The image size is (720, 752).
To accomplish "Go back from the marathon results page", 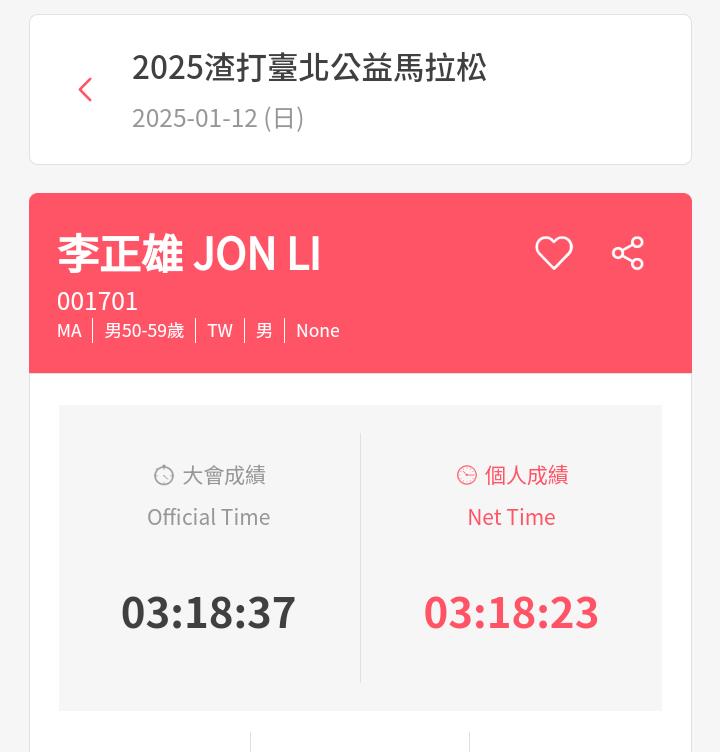I will [85, 90].
